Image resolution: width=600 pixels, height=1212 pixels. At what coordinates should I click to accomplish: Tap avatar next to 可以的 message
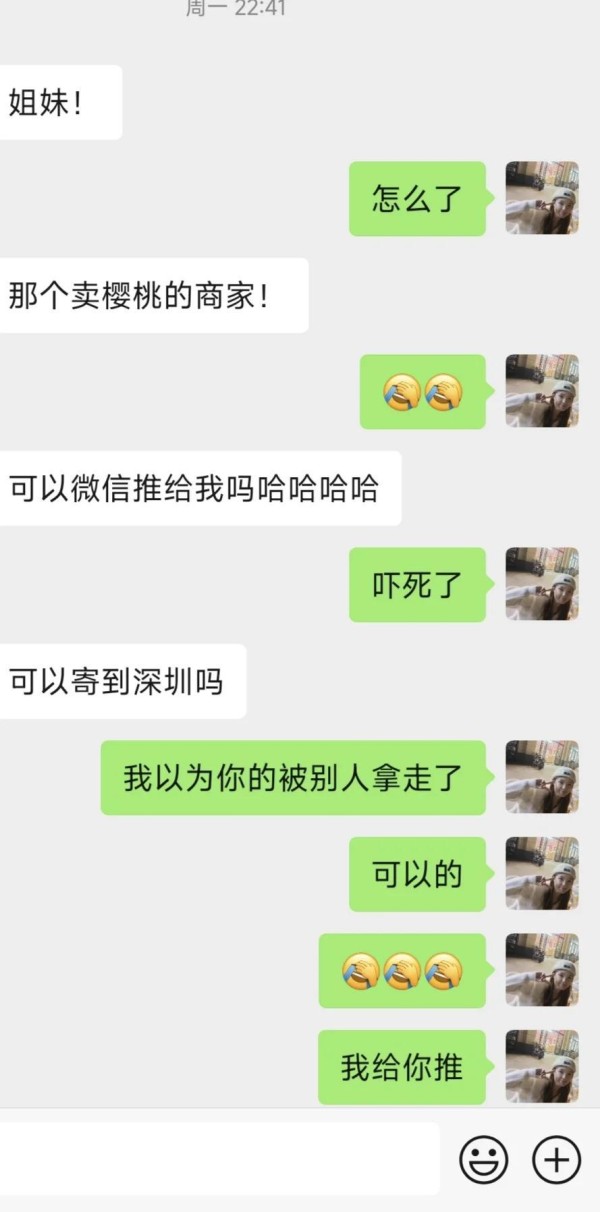point(542,874)
